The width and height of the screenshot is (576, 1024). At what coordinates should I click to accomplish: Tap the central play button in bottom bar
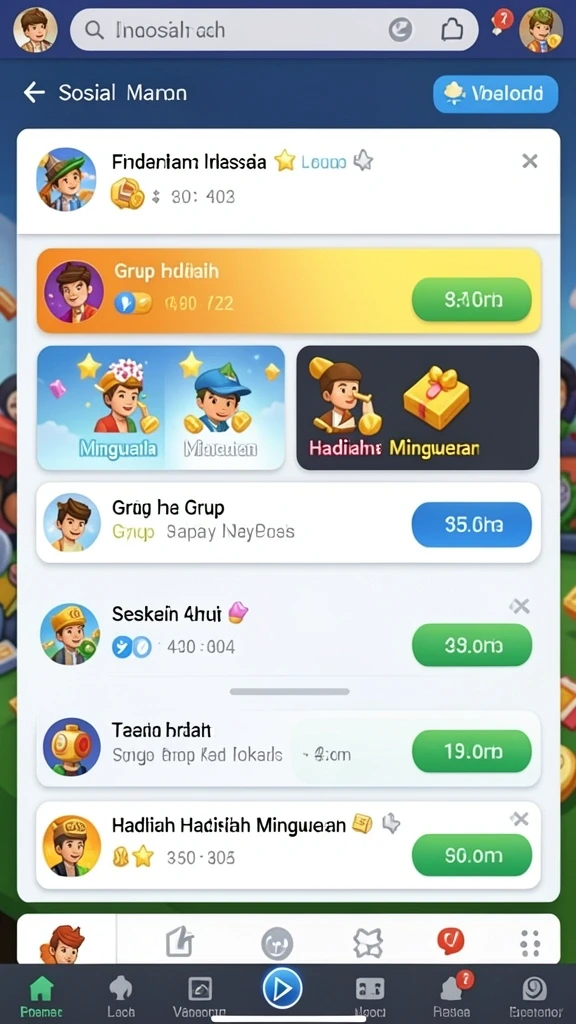point(282,990)
